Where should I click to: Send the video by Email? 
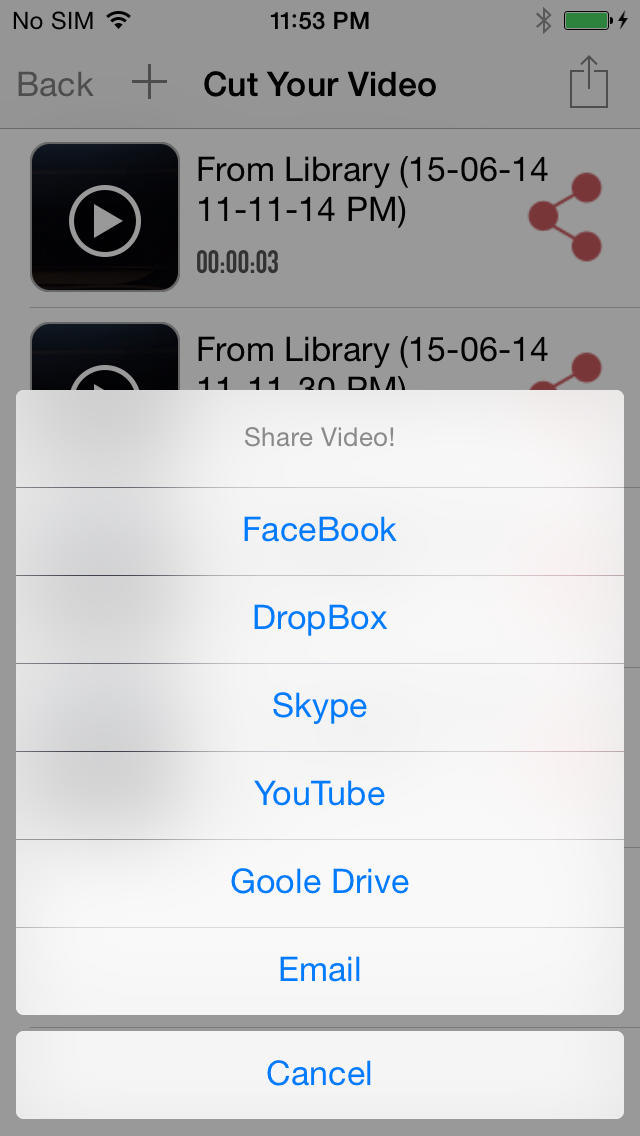click(320, 972)
